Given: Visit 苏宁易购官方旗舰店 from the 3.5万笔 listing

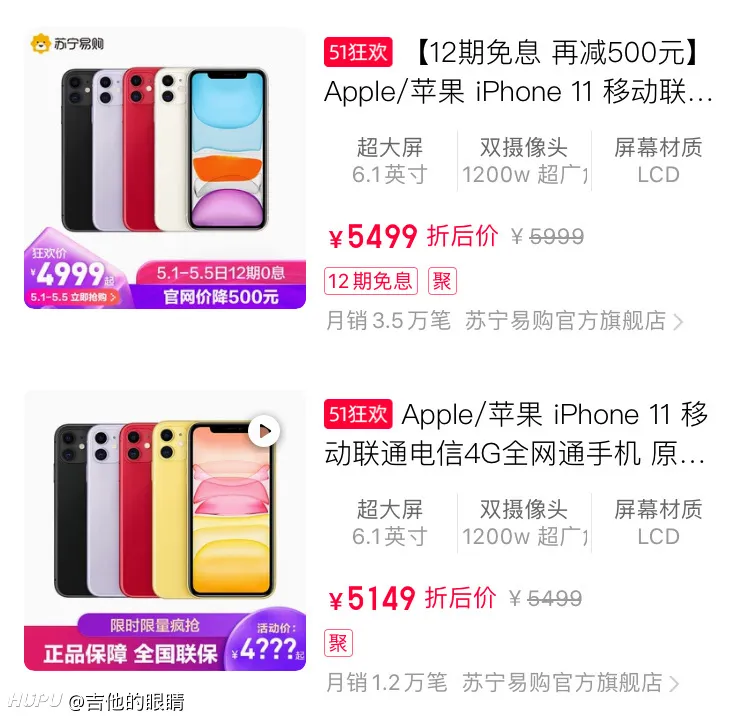Looking at the screenshot, I should 574,321.
